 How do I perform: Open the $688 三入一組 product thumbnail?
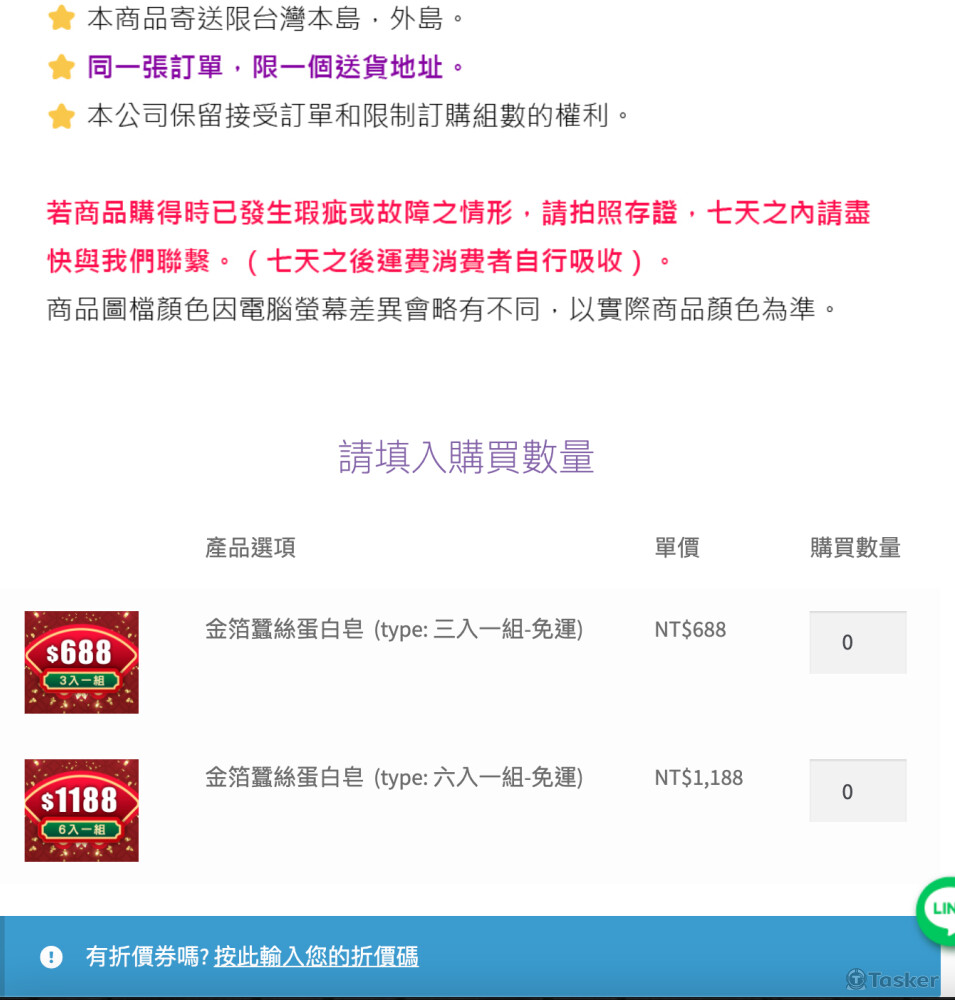[x=82, y=662]
